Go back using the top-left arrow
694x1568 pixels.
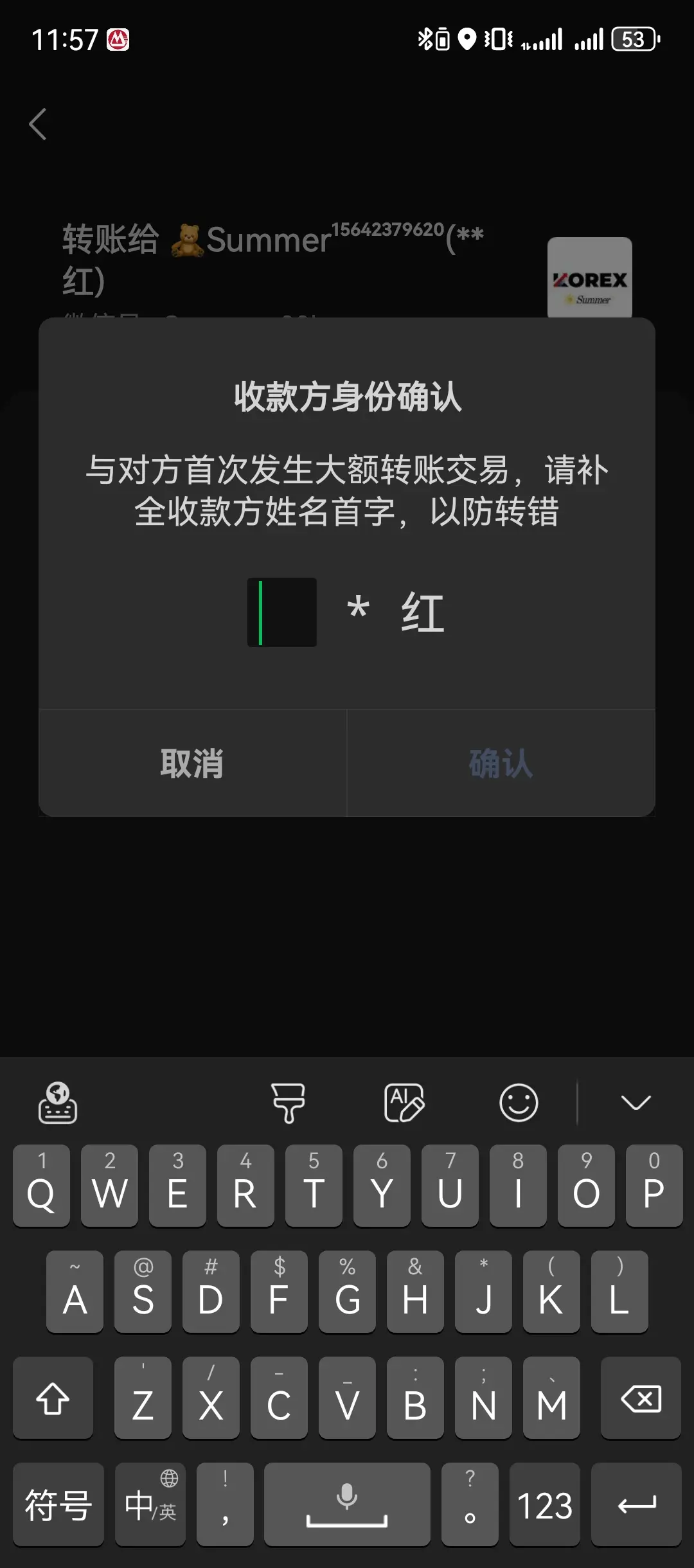click(x=38, y=124)
